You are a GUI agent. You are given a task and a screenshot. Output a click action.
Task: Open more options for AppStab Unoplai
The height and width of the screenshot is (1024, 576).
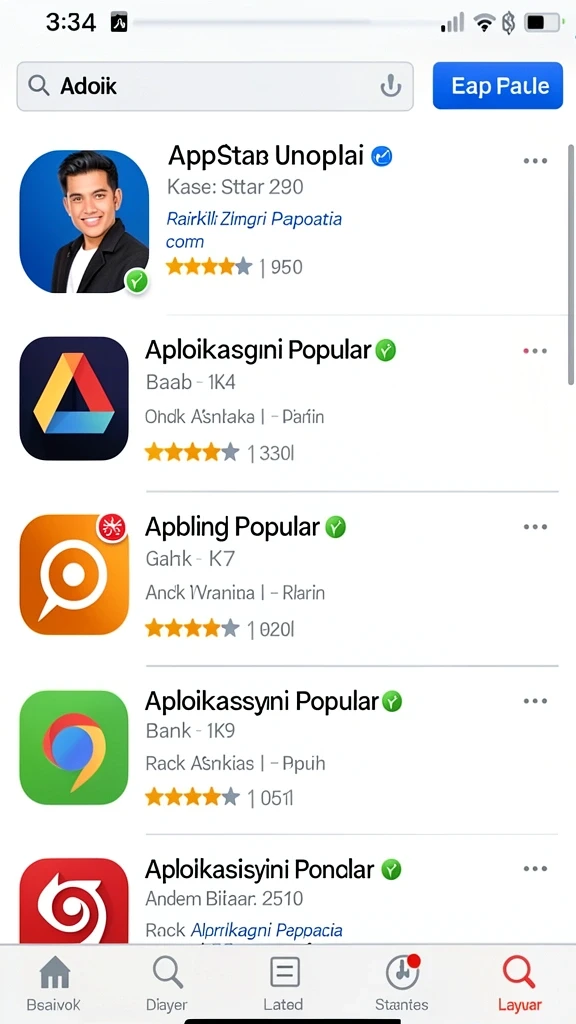click(535, 161)
